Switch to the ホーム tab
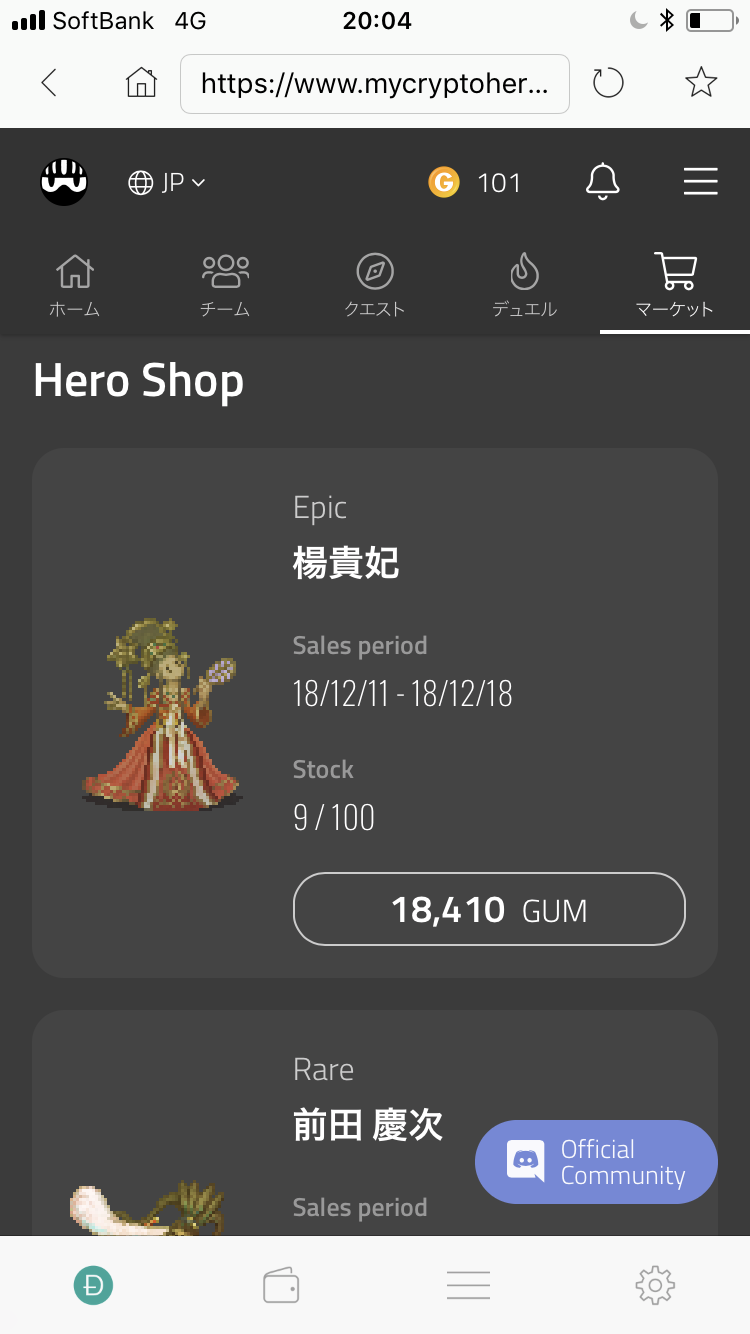Screen dimensions: 750x1334 tap(75, 285)
